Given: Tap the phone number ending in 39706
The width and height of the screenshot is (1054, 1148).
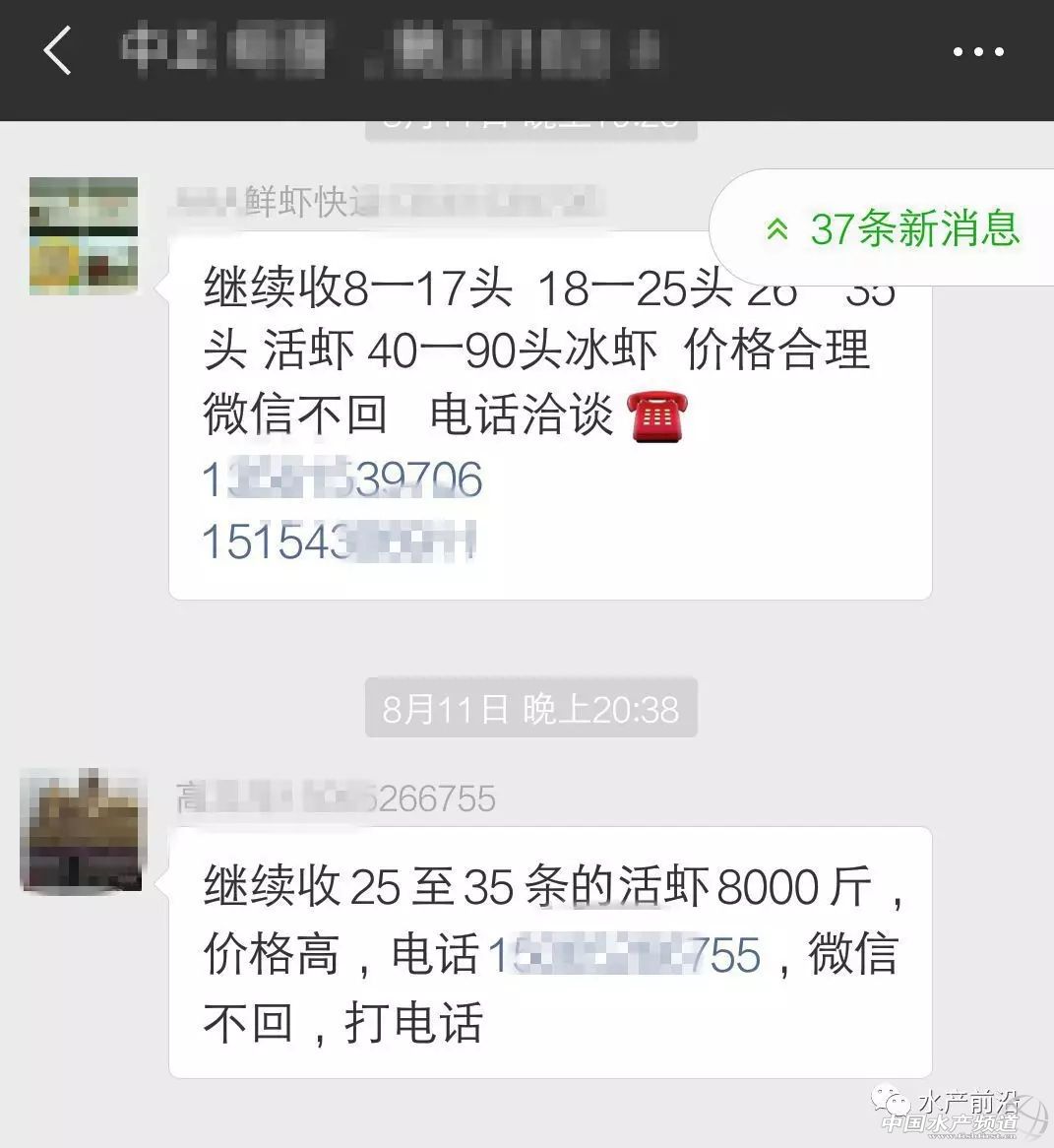Looking at the screenshot, I should click(x=341, y=480).
